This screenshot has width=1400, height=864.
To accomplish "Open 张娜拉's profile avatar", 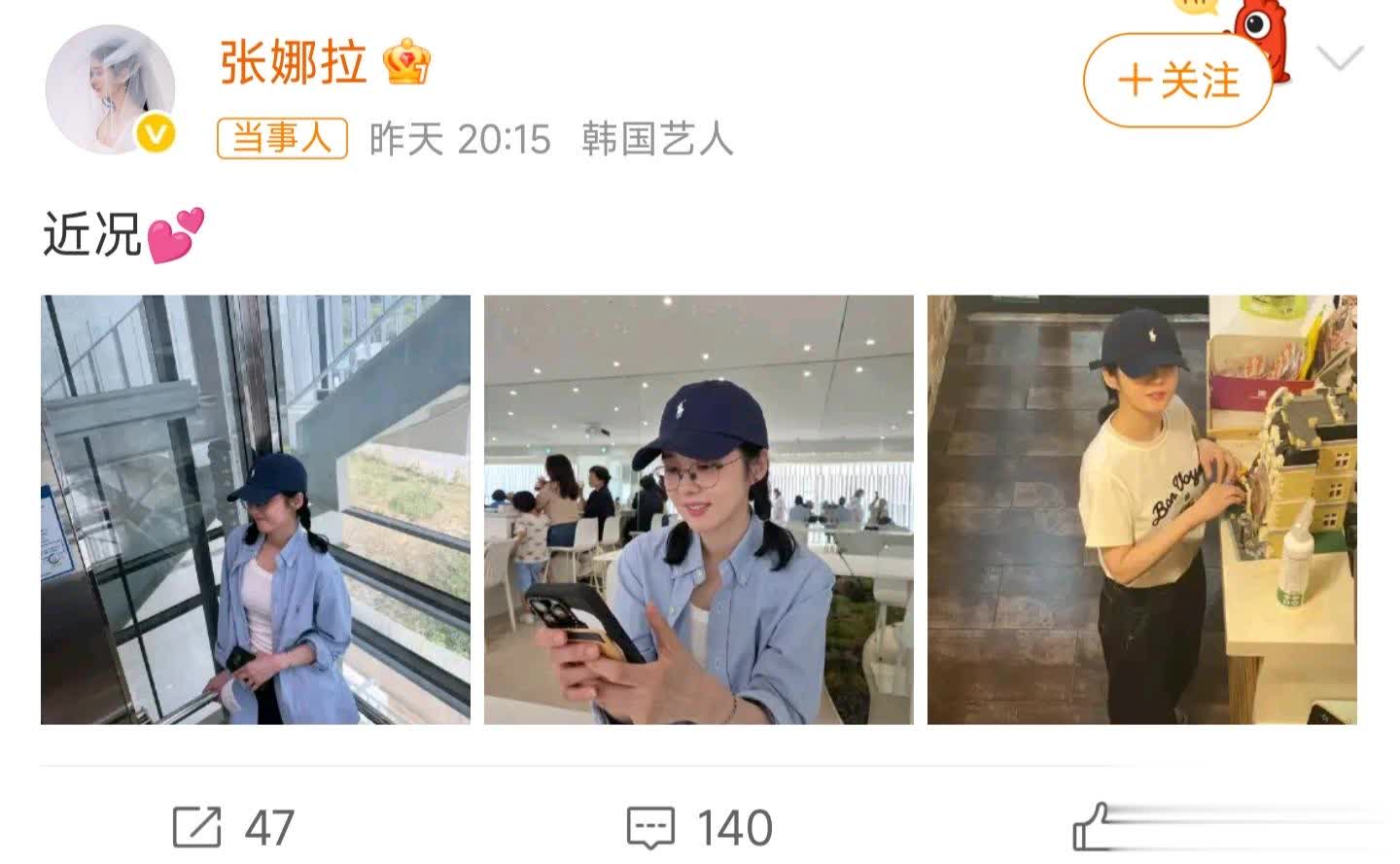I will (110, 89).
